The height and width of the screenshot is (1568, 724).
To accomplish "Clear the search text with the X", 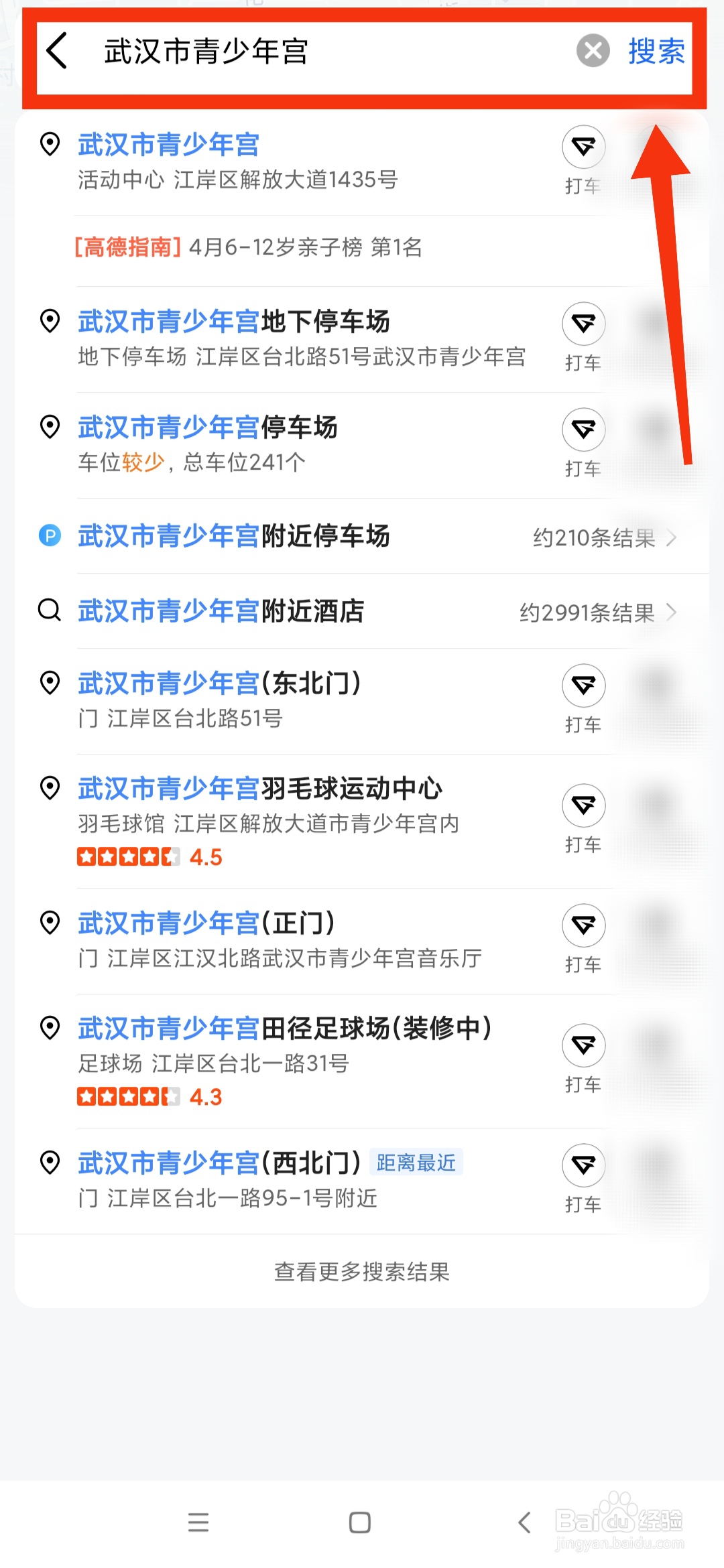I will (593, 51).
